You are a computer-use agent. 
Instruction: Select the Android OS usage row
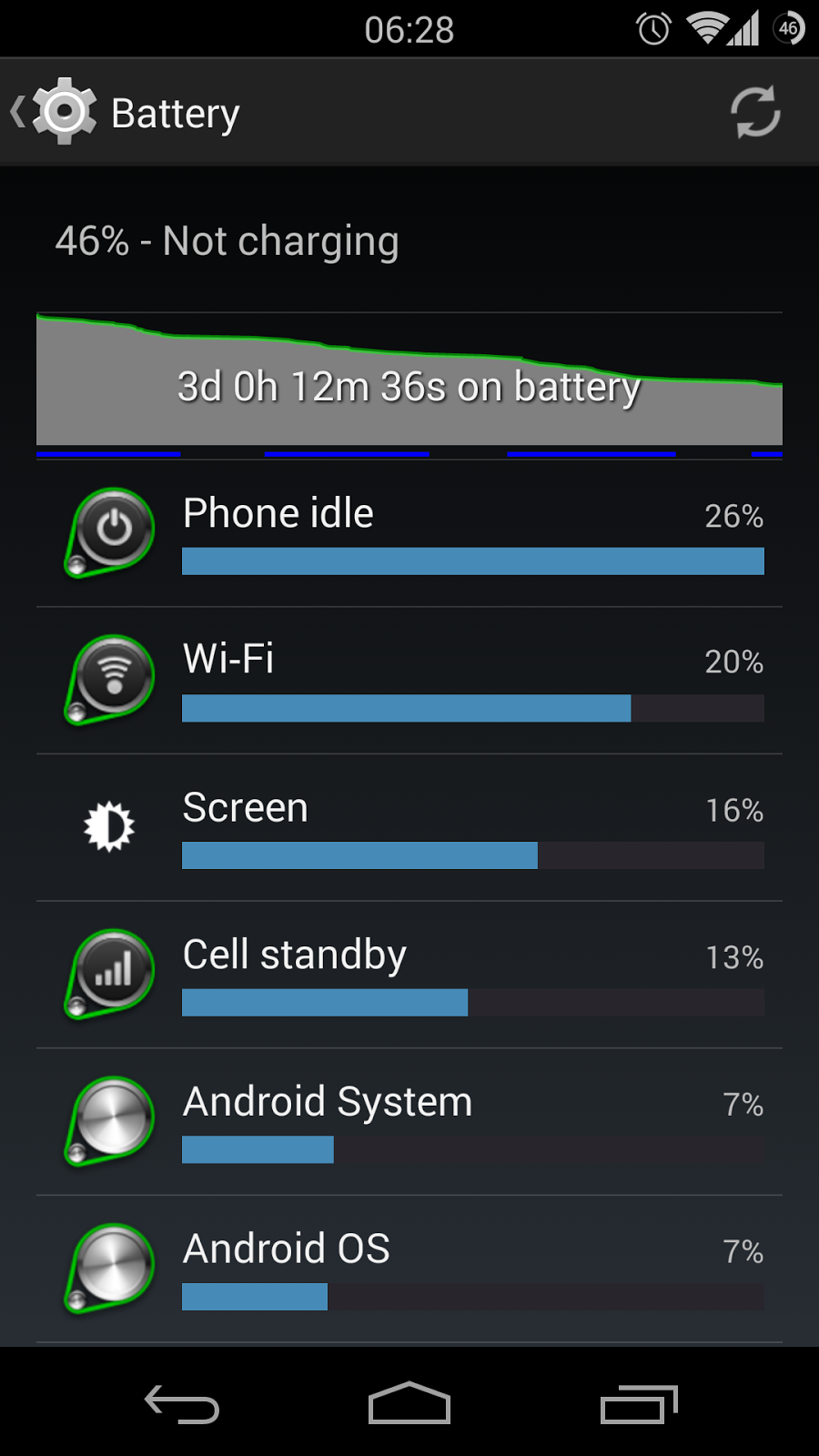point(409,1269)
